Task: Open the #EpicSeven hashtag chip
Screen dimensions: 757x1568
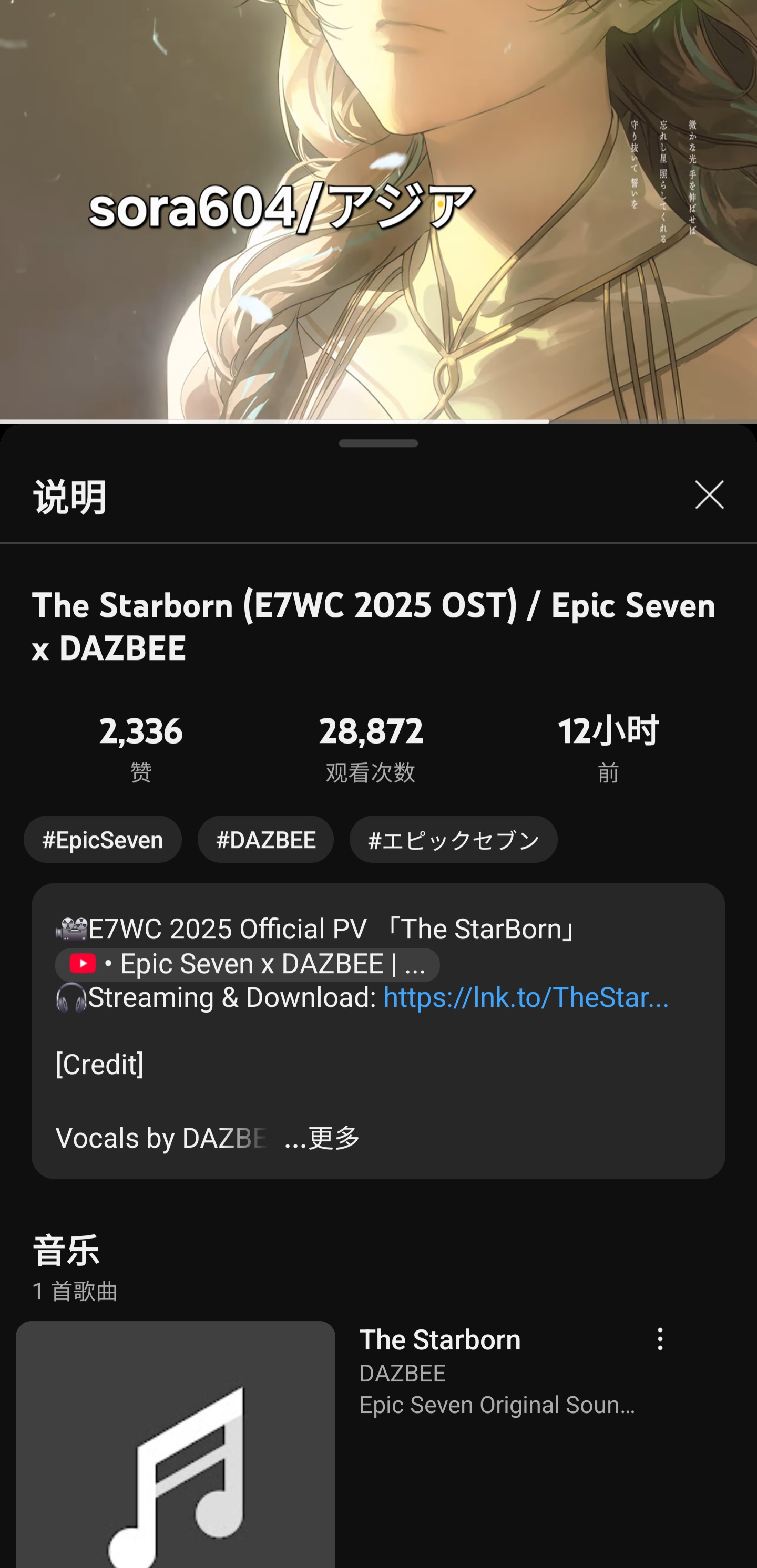Action: point(103,839)
